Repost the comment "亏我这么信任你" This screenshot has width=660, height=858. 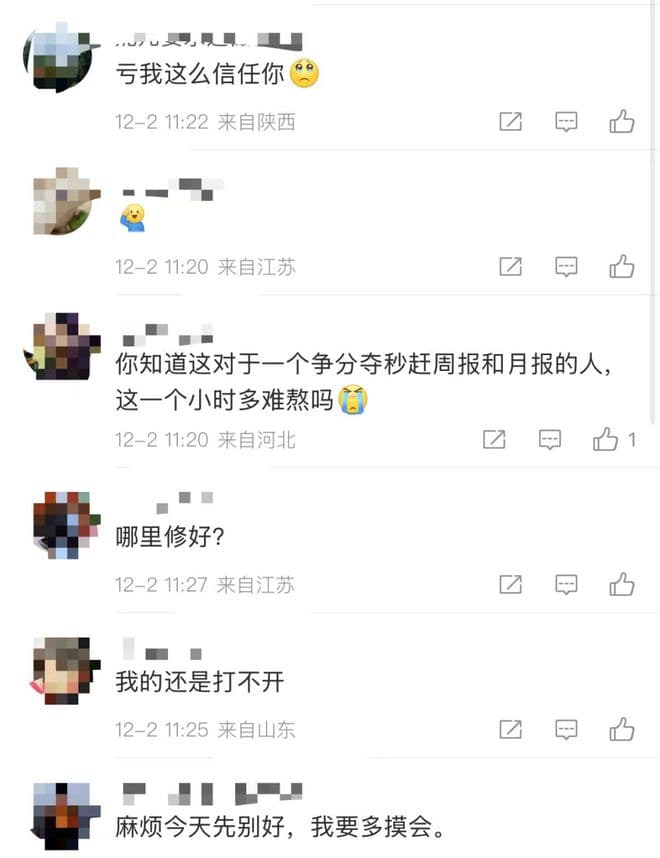click(510, 122)
